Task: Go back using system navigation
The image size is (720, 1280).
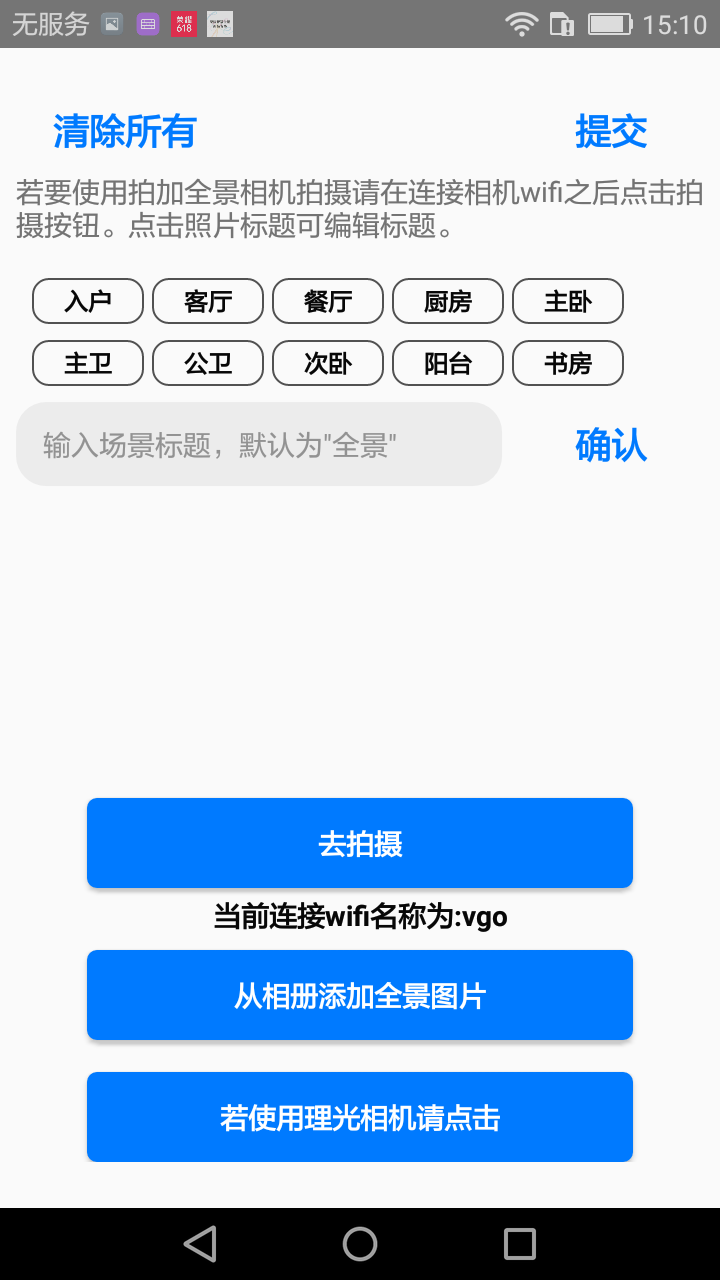Action: 200,1244
